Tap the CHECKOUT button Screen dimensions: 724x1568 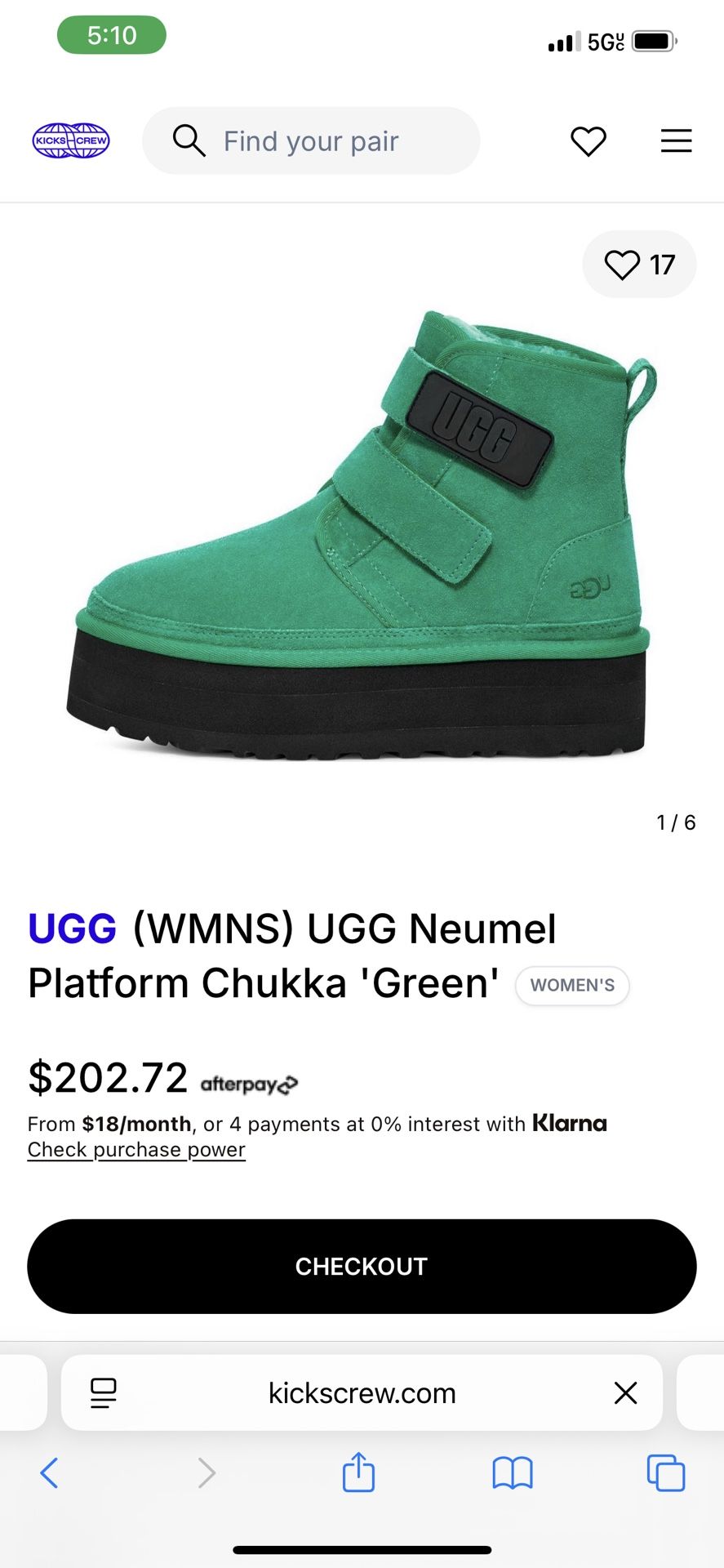pyautogui.click(x=362, y=1266)
